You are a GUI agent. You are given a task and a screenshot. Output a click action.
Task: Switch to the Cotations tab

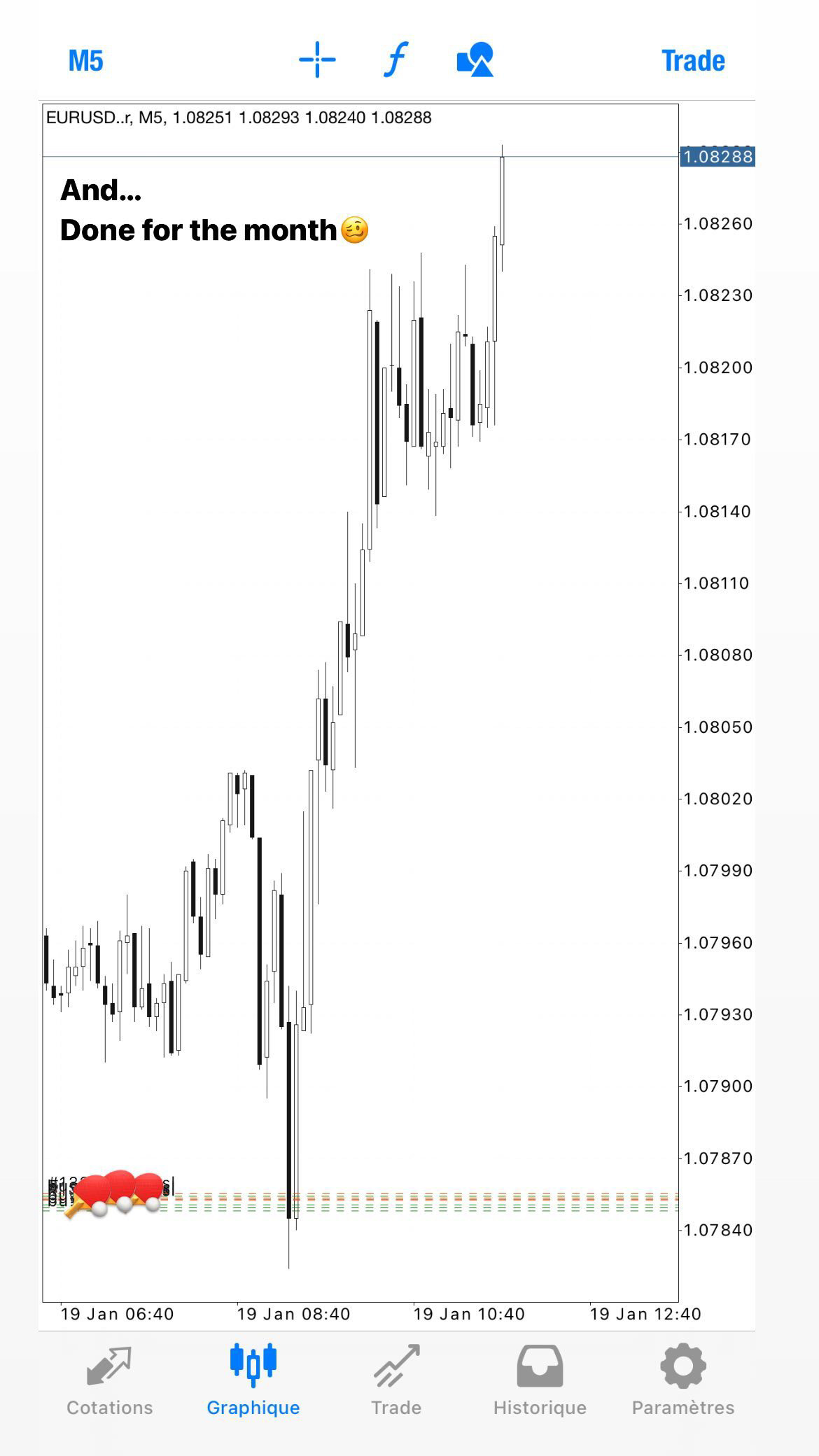(x=110, y=1380)
